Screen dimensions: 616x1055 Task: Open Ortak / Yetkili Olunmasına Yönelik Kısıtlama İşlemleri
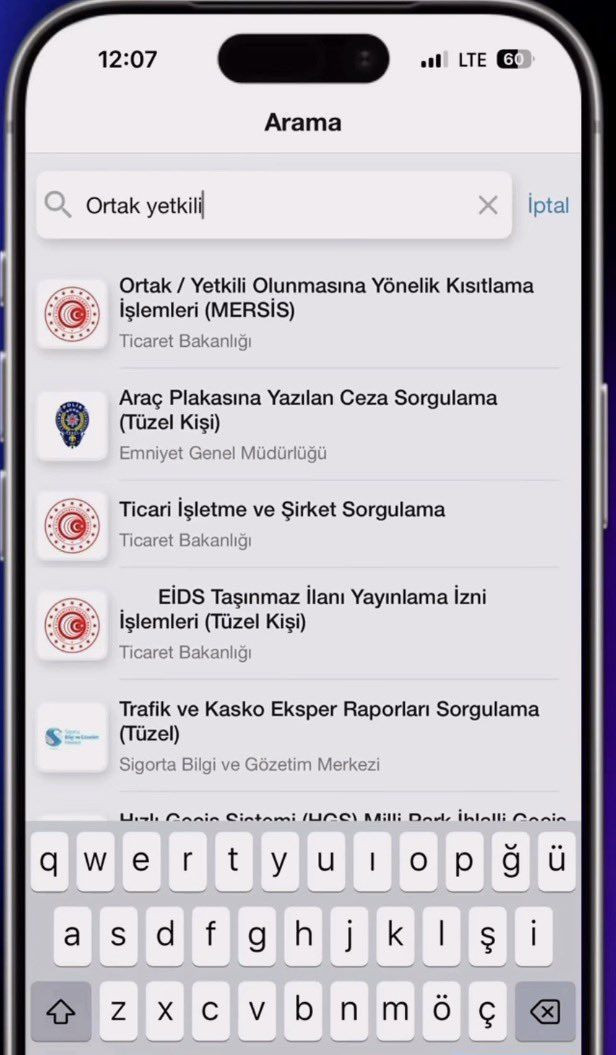tap(326, 312)
